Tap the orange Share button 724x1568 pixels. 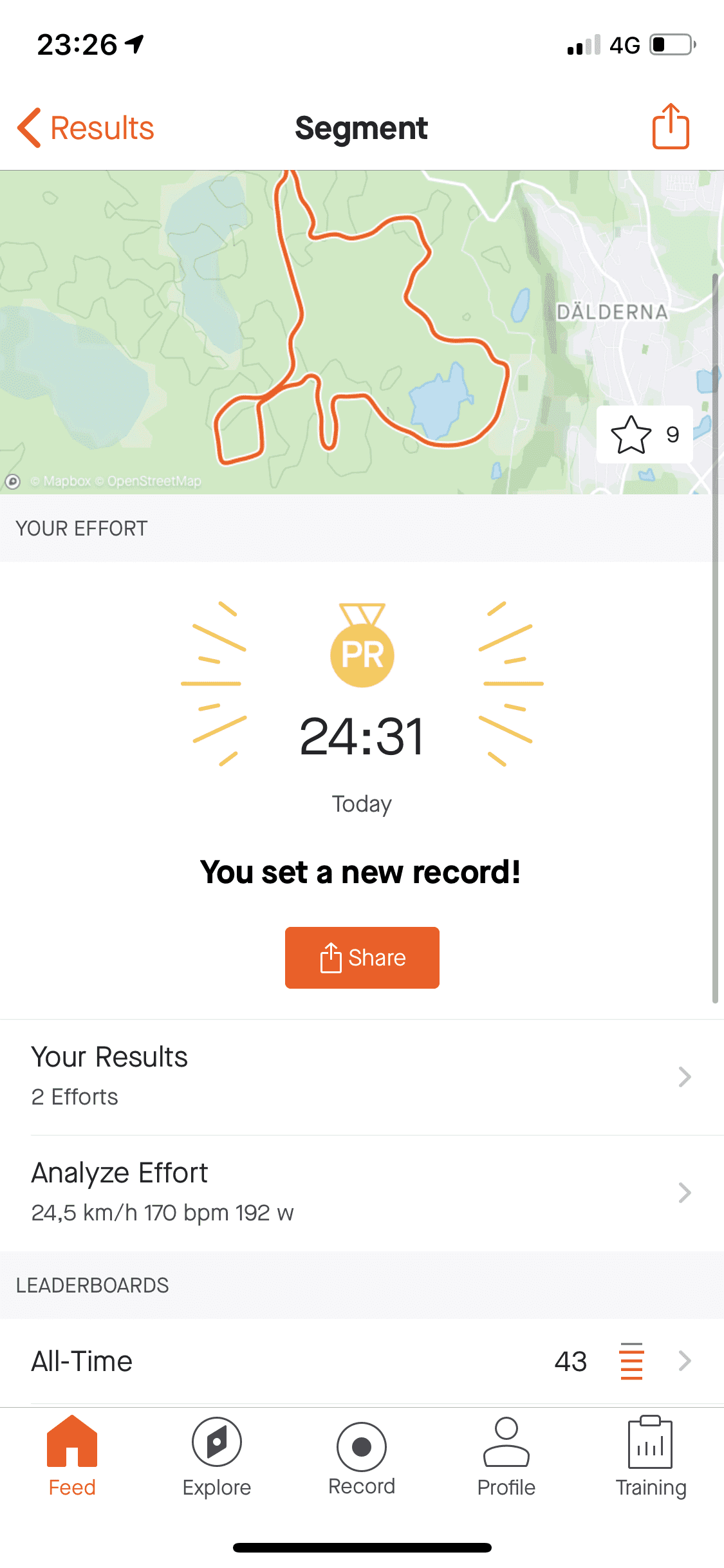pos(362,958)
